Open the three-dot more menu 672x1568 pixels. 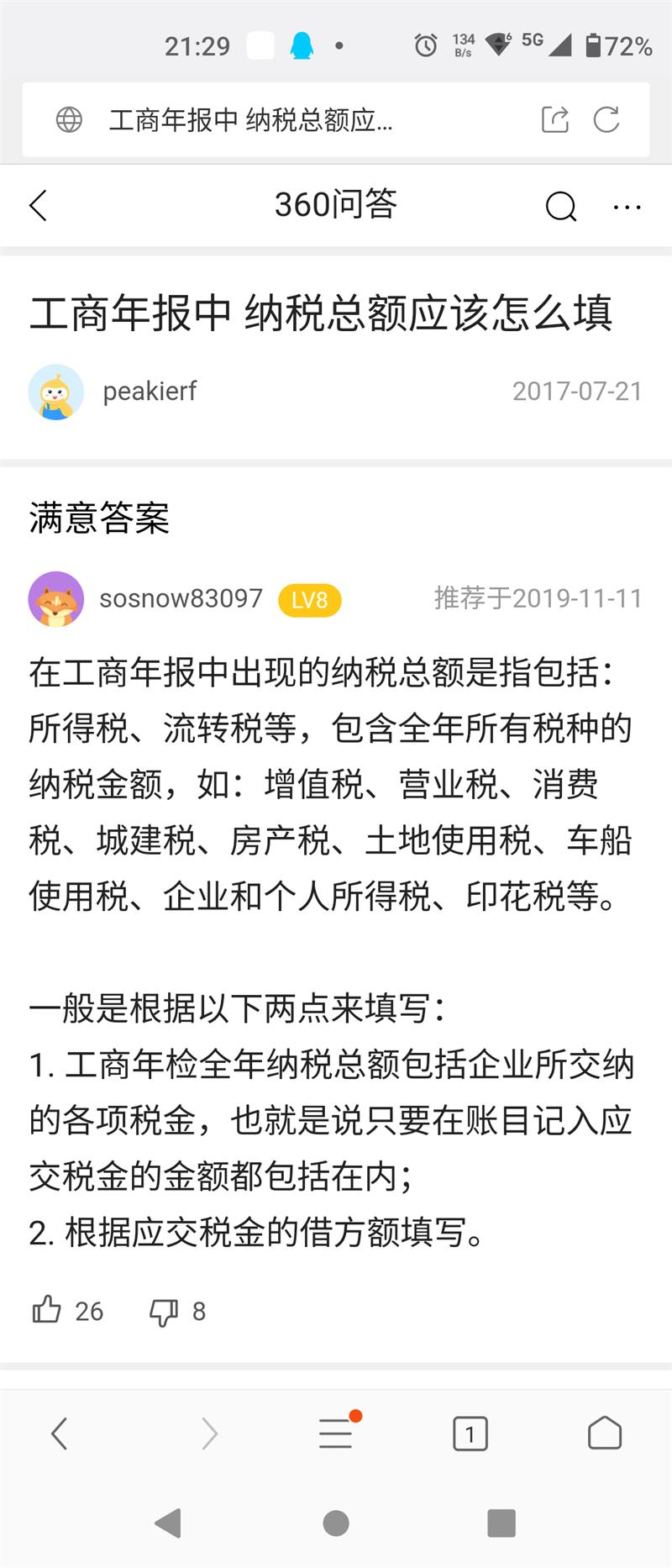[x=627, y=207]
